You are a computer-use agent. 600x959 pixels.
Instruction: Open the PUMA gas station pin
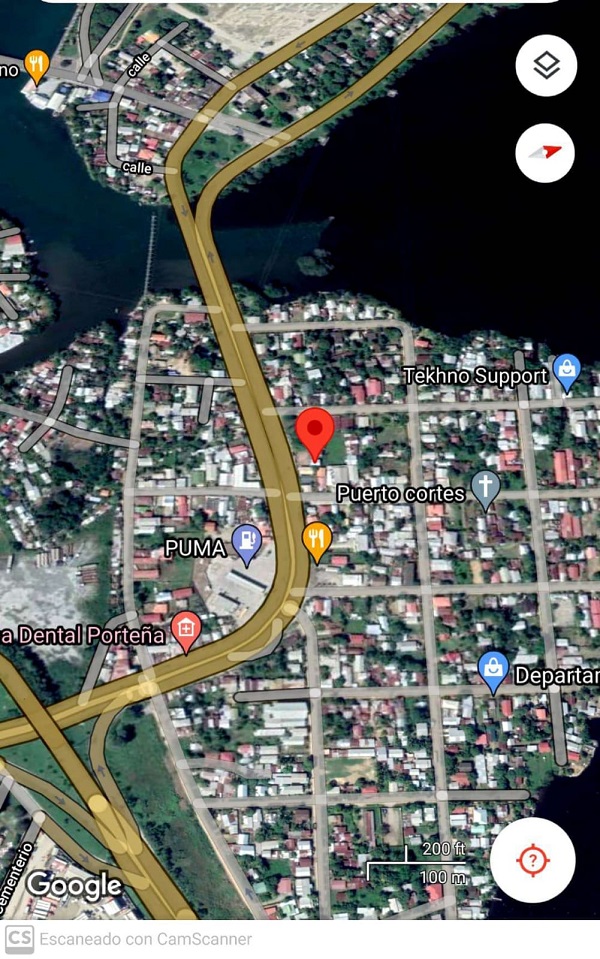[246, 543]
